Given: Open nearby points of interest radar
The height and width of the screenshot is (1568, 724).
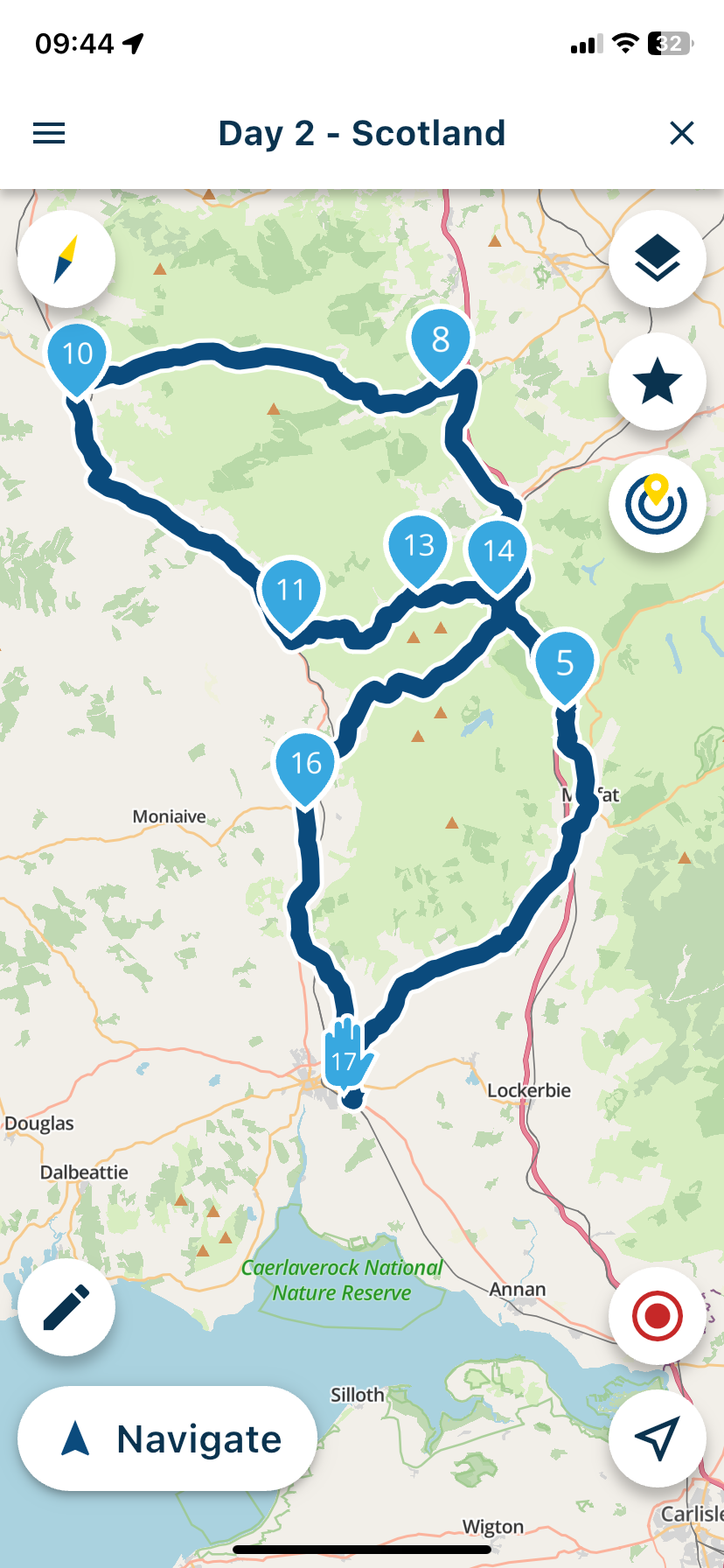Looking at the screenshot, I should pyautogui.click(x=657, y=503).
